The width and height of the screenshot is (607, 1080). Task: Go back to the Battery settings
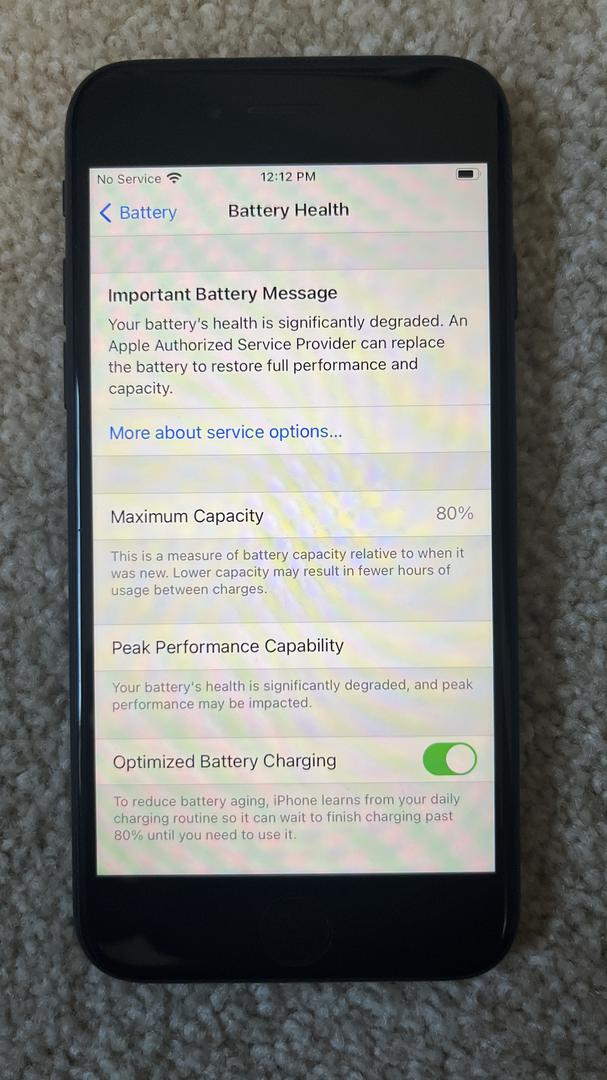(138, 212)
